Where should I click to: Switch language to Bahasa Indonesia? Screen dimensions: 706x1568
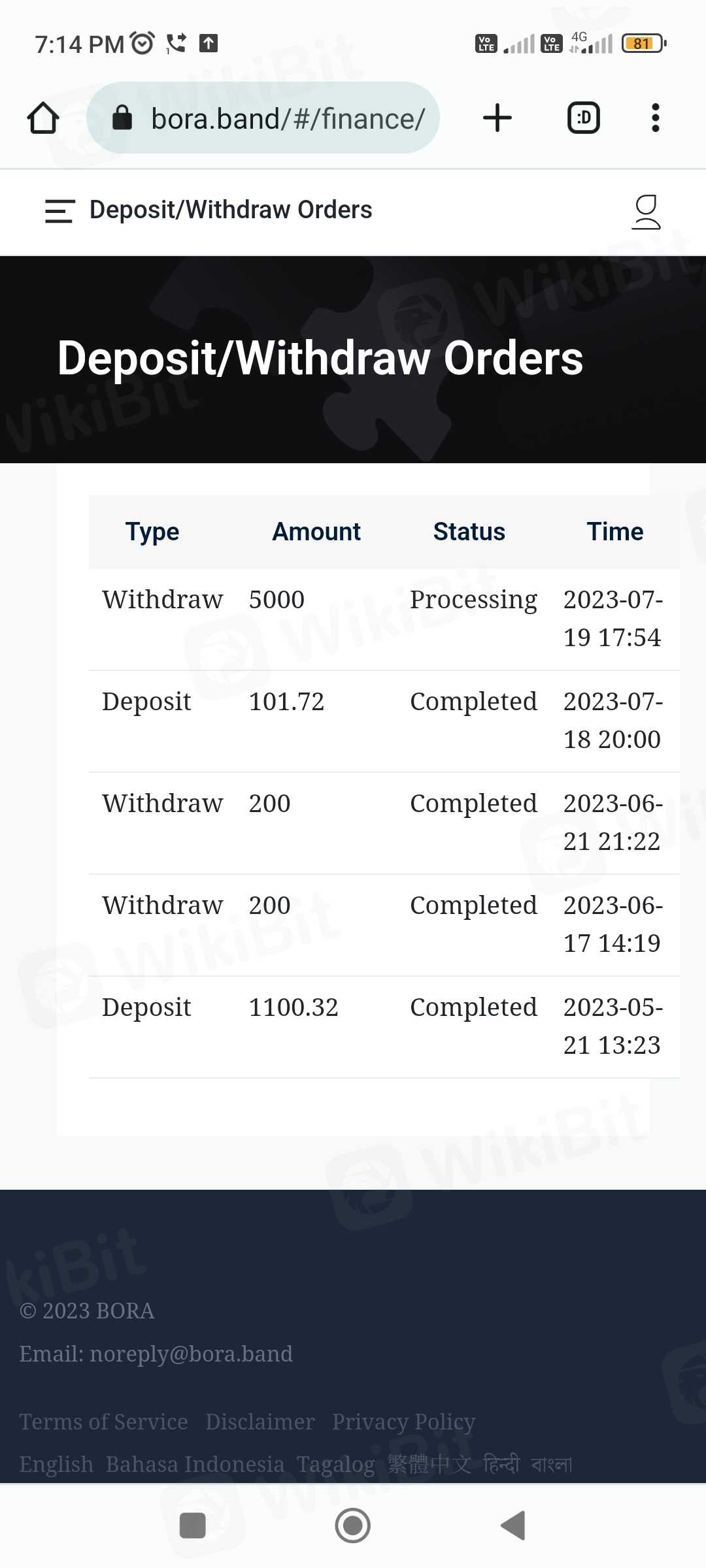(x=195, y=1464)
